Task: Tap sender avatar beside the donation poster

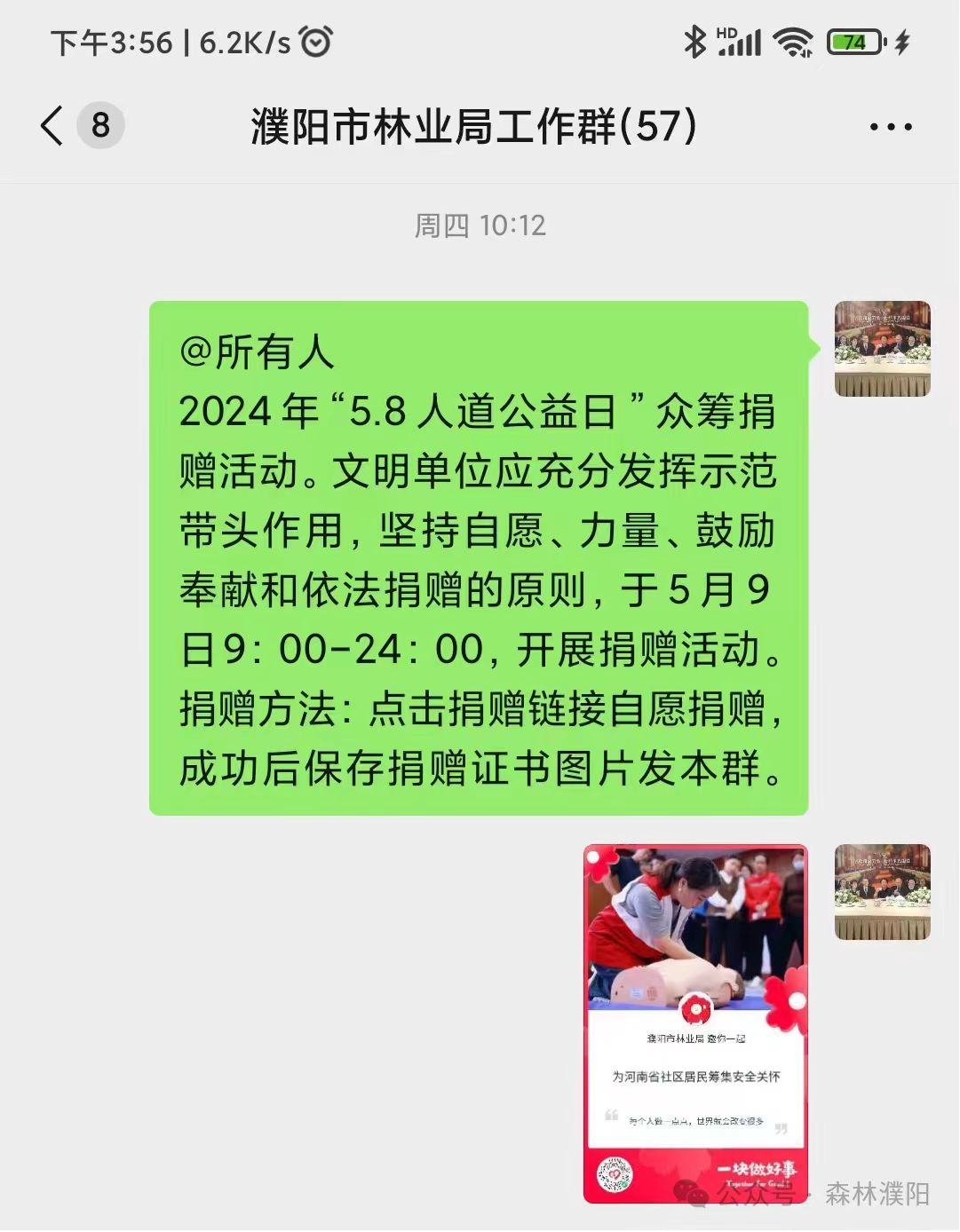Action: 882,892
